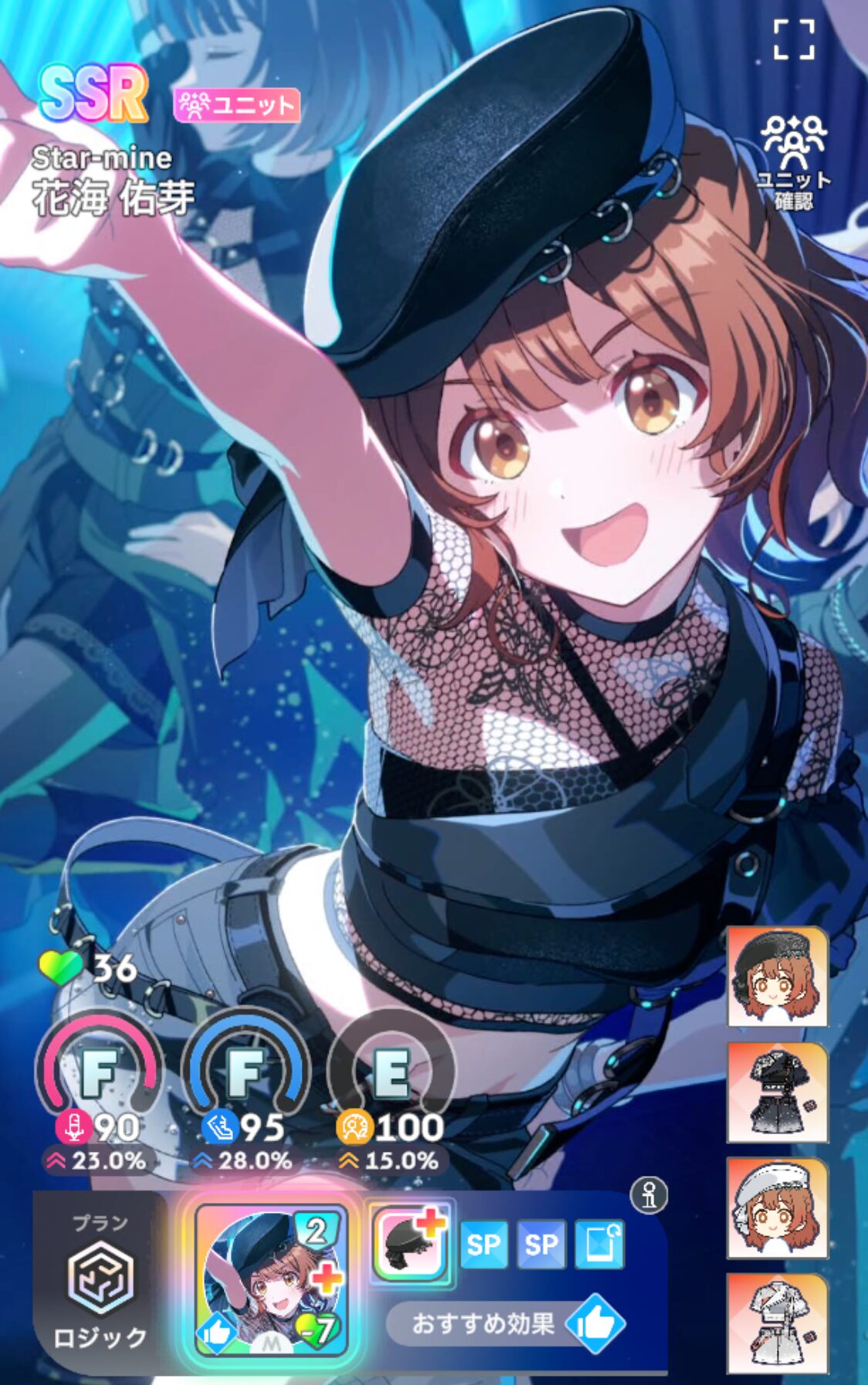Screen dimensions: 868x1385
Task: Open the info icon for skills
Action: (650, 1195)
